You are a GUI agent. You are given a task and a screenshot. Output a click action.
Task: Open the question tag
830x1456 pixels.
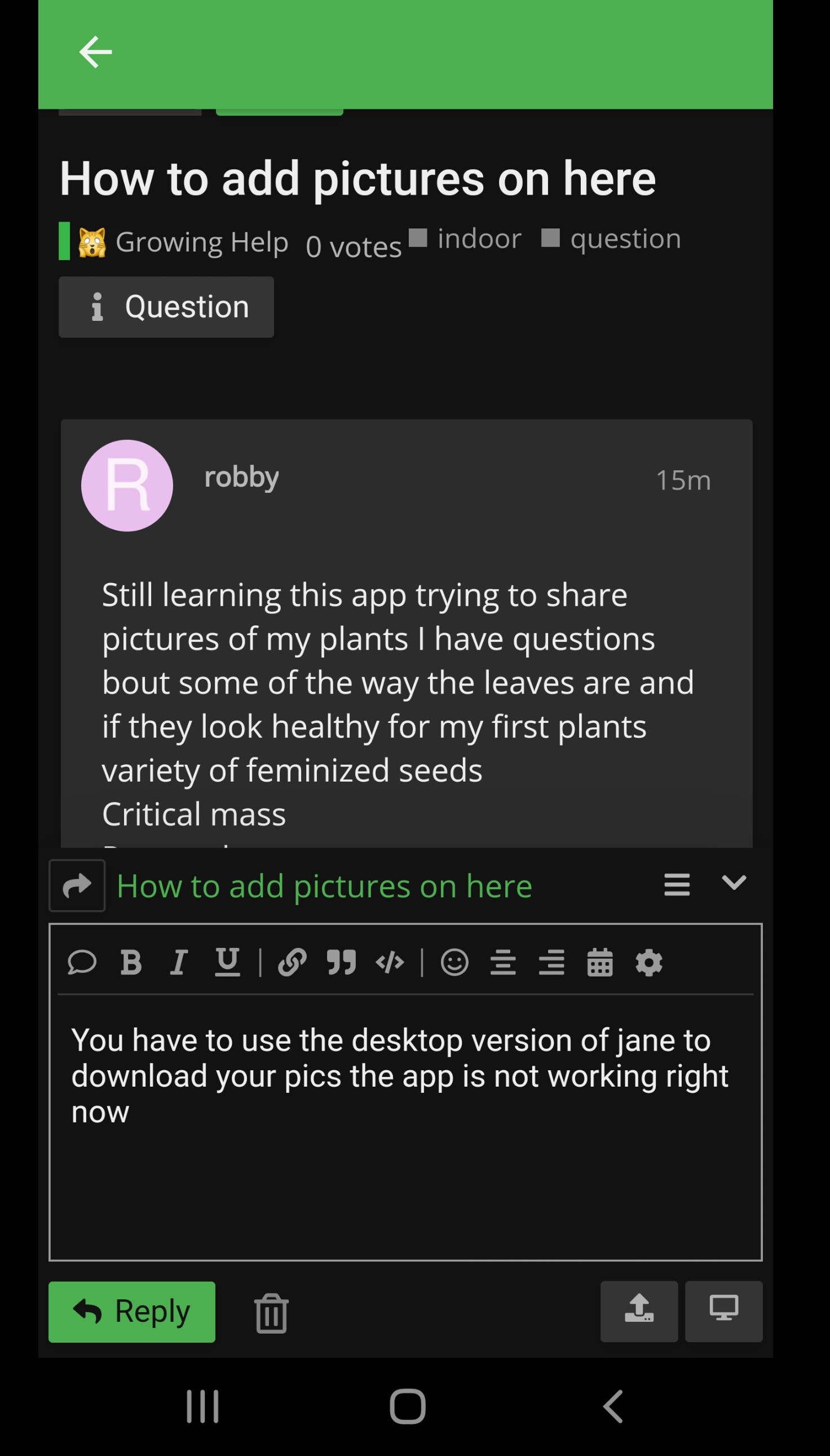coord(624,239)
